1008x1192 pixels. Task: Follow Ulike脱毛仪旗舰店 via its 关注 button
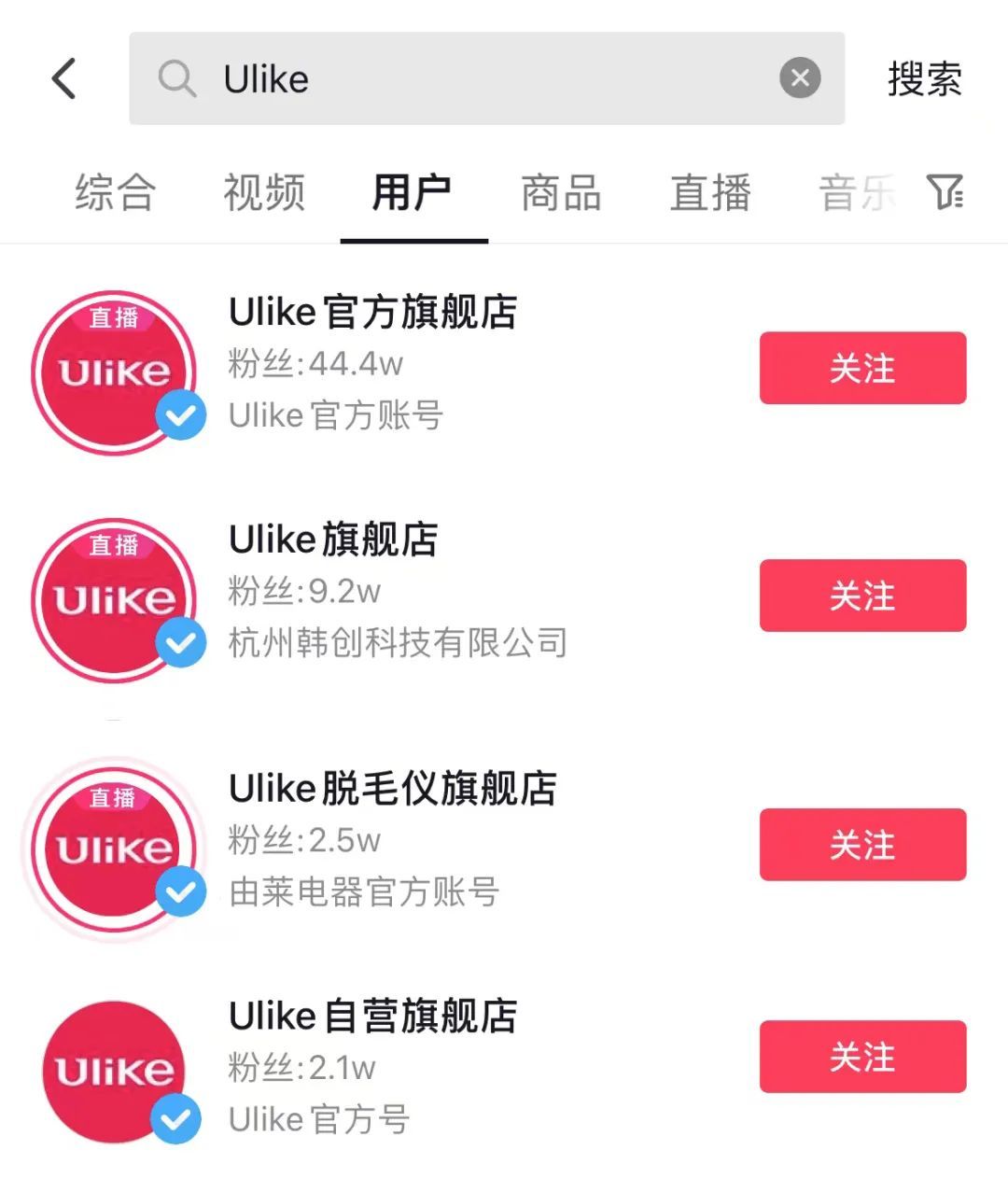point(862,846)
